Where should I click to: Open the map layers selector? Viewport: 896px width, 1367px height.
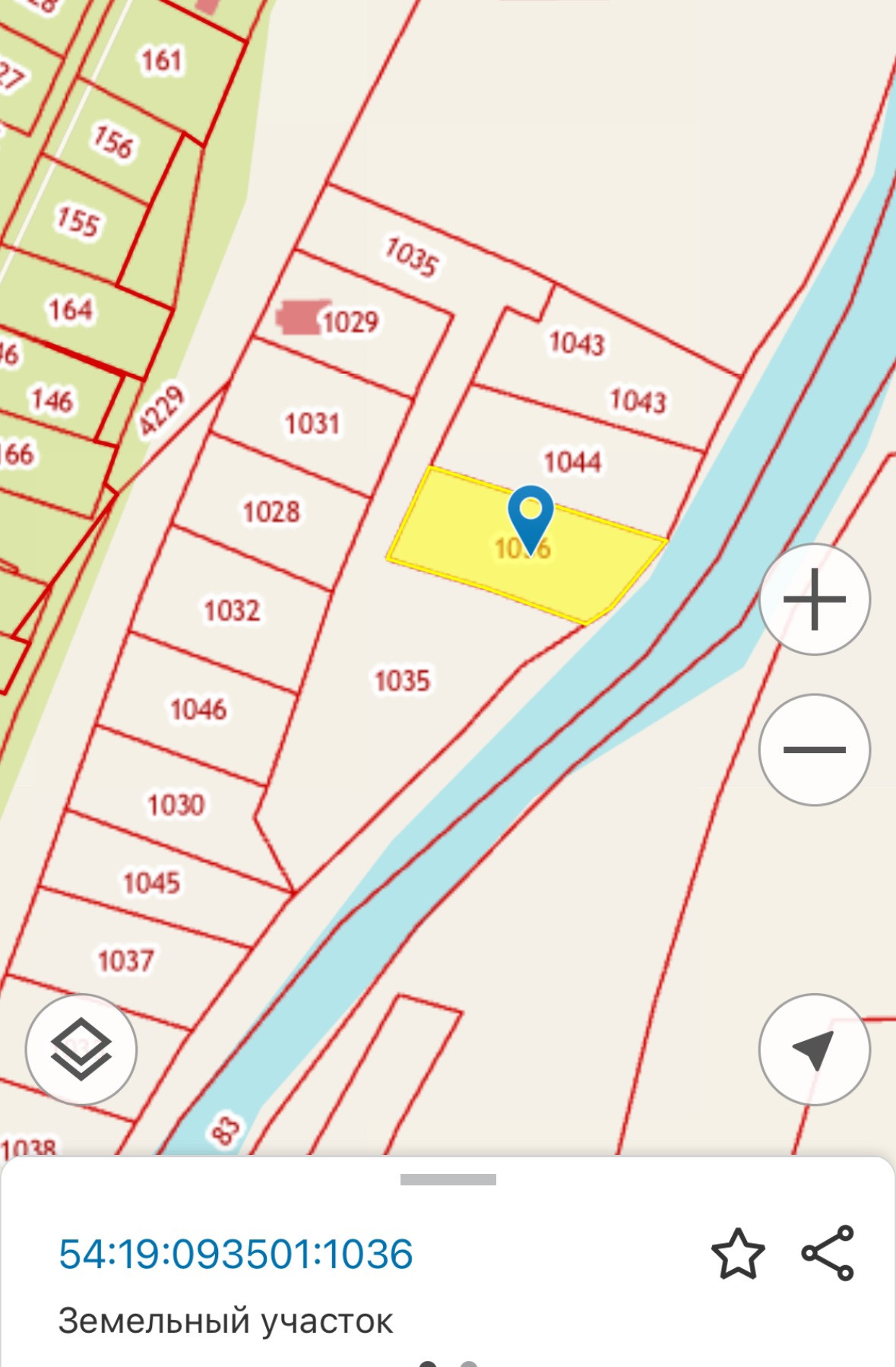(81, 1049)
